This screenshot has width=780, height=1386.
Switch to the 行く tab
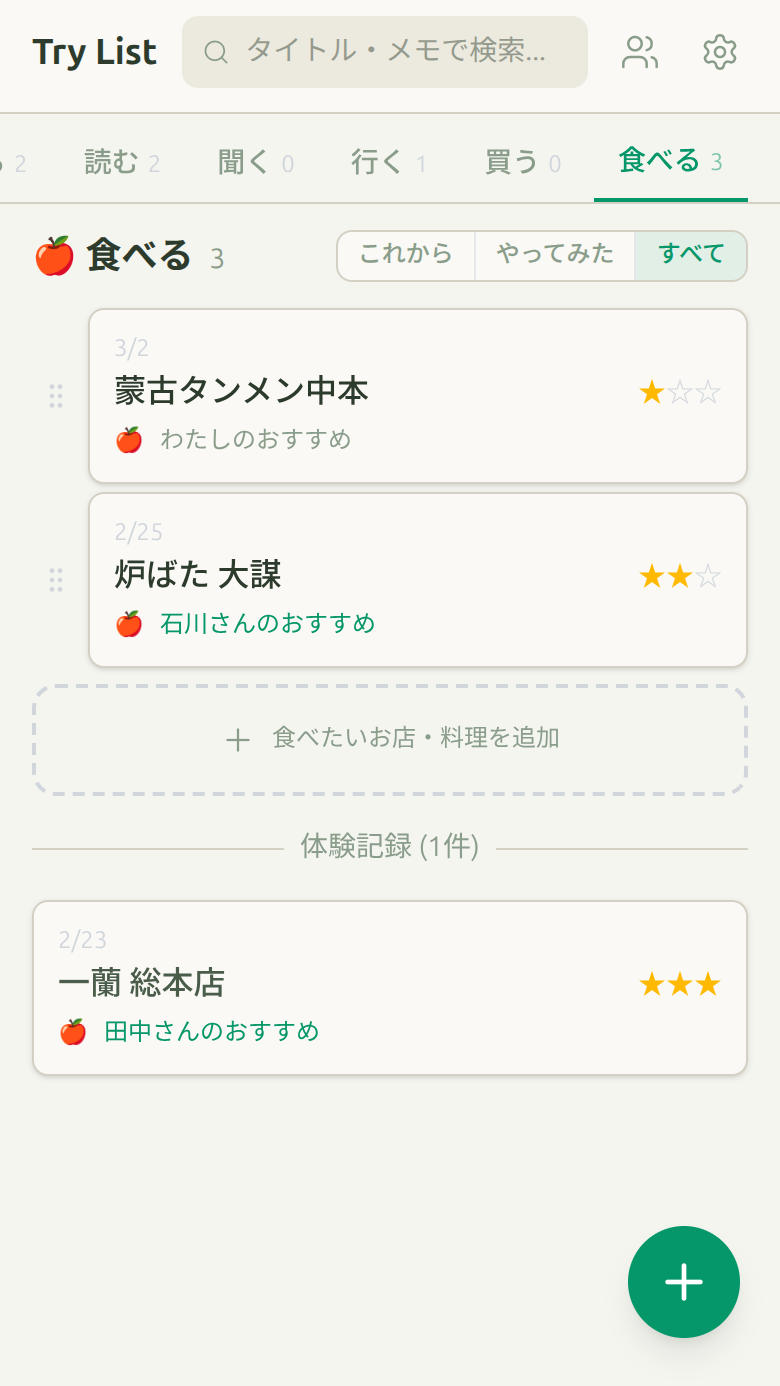point(388,163)
